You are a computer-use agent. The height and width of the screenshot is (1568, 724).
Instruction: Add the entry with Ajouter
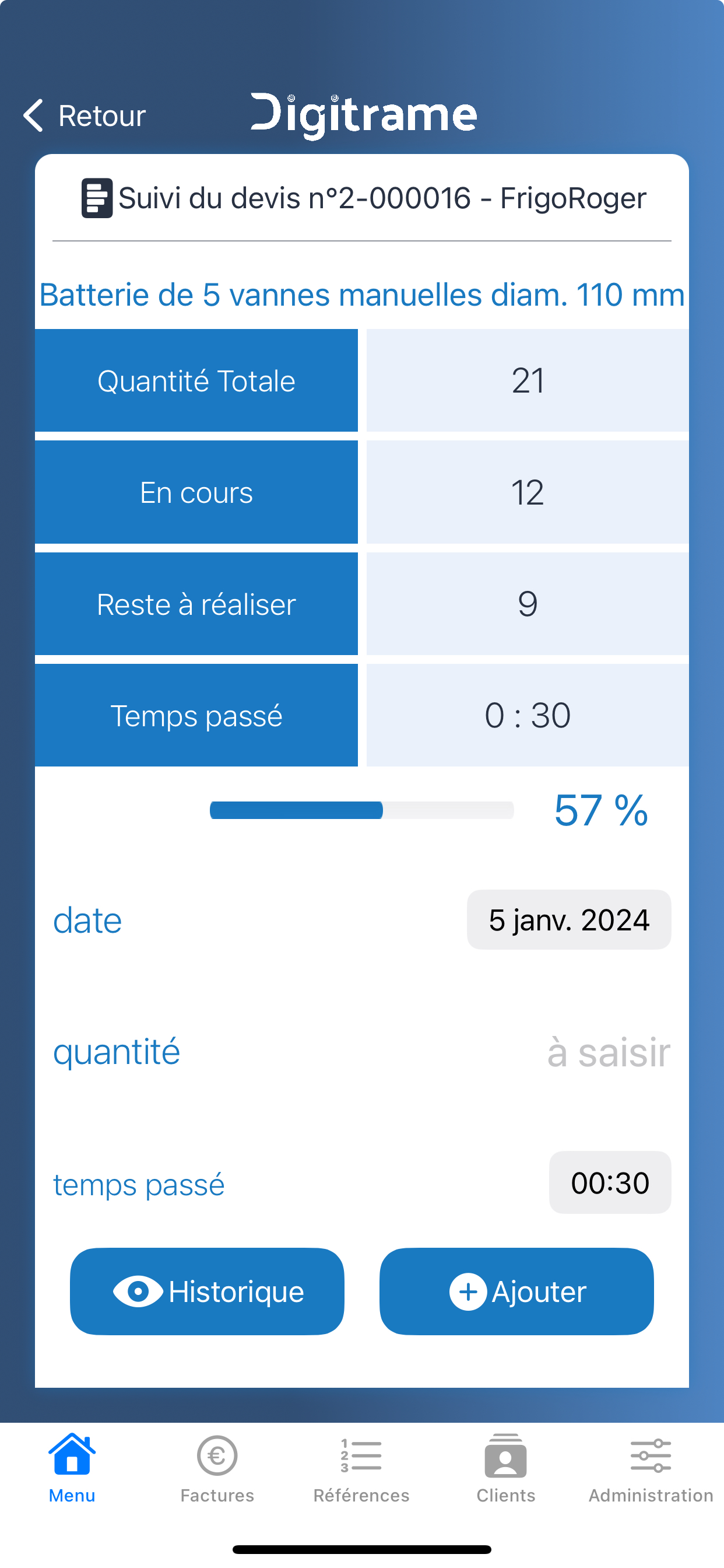pos(516,1291)
